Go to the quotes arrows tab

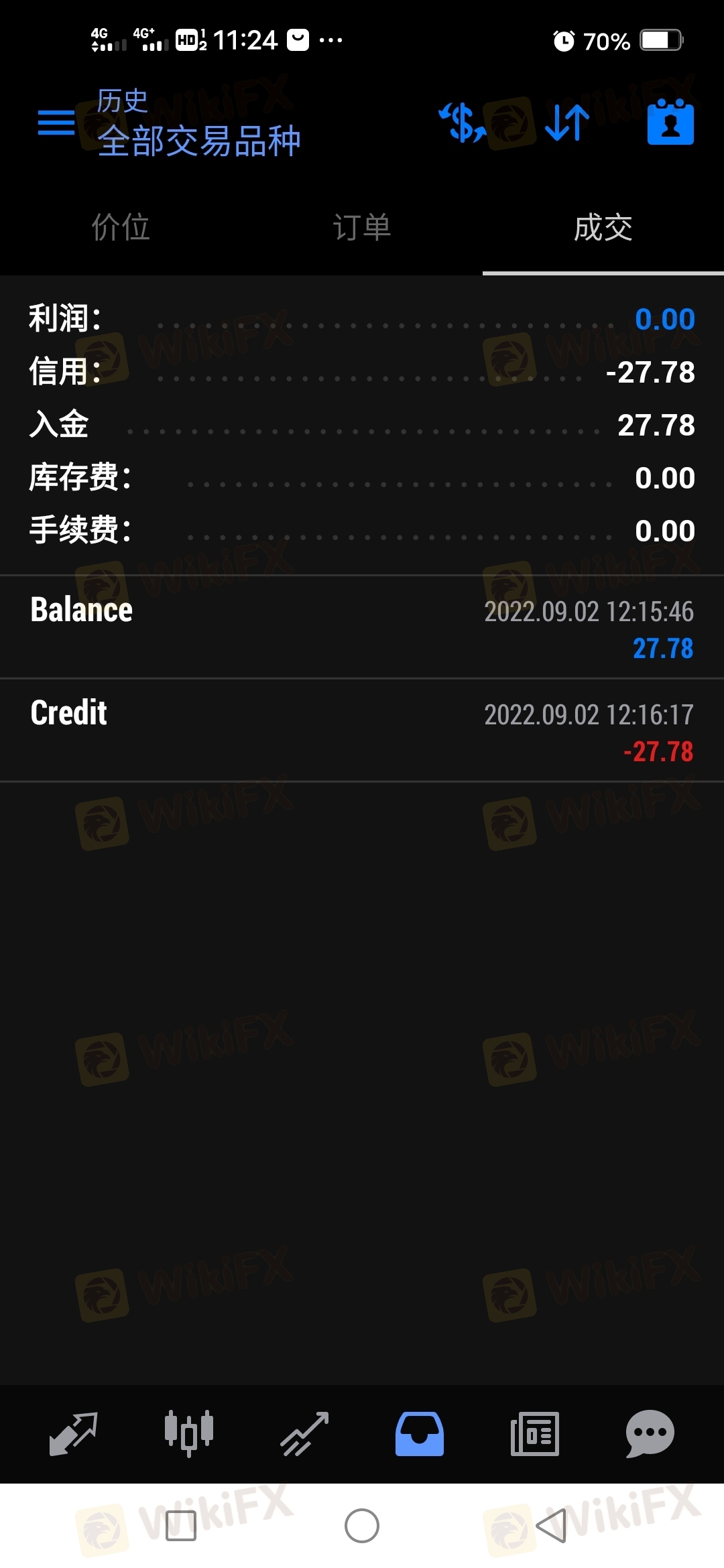click(x=74, y=1433)
